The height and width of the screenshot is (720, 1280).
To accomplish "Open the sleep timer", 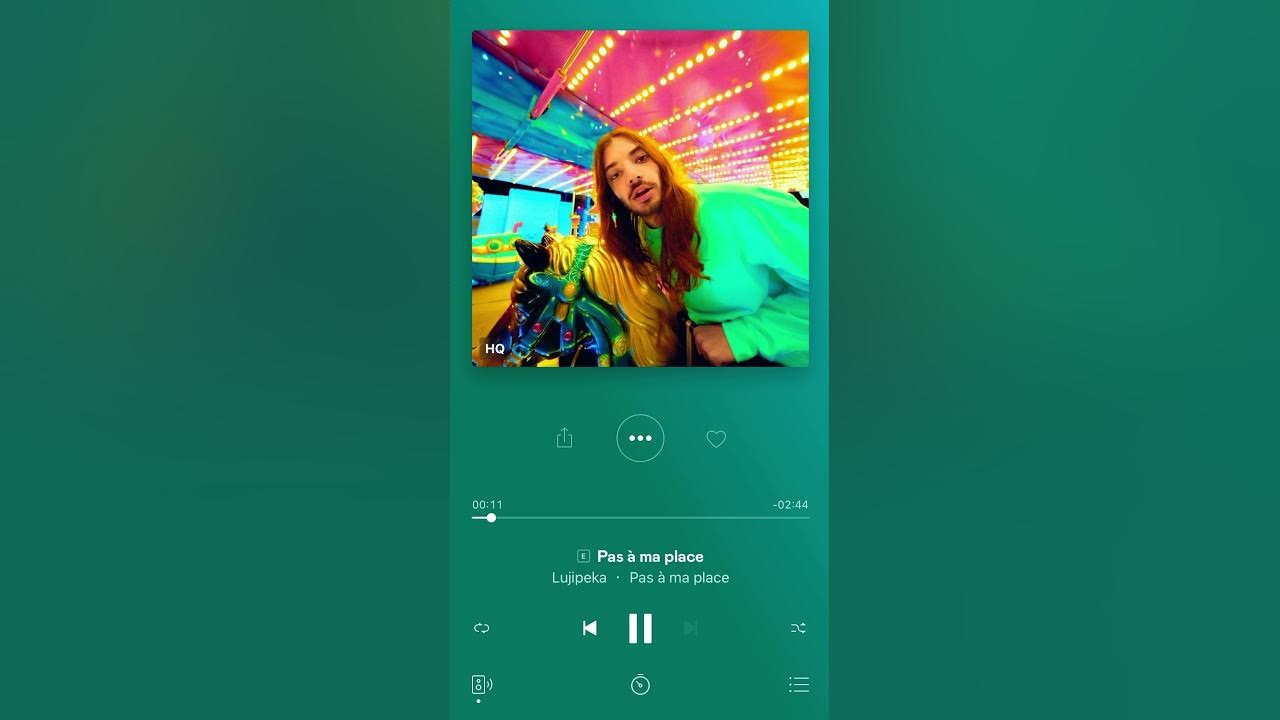I will (640, 685).
